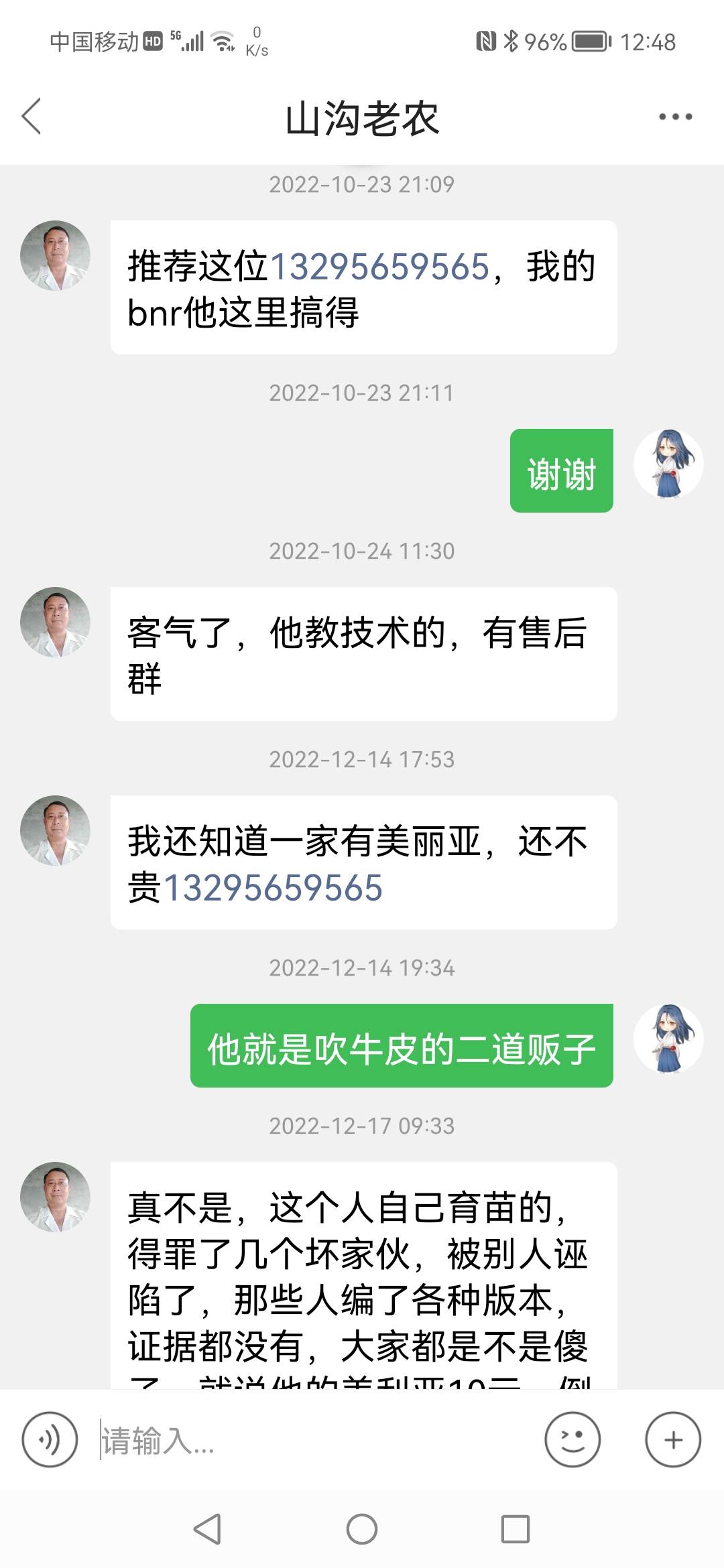Tap the phone number link after 推荐这位

click(x=379, y=267)
